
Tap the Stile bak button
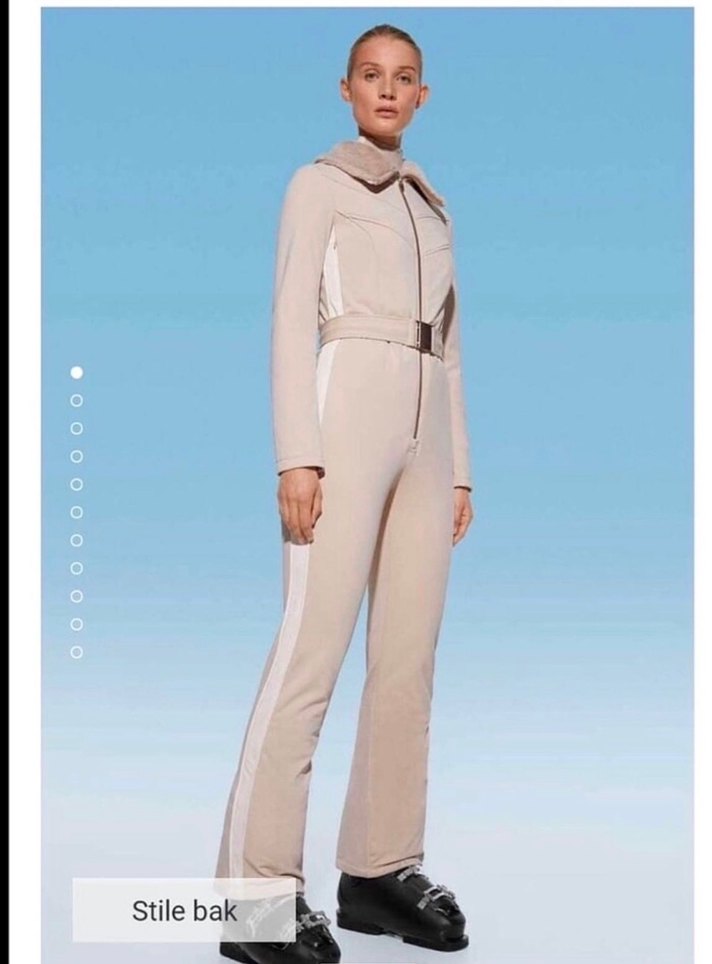tap(184, 910)
